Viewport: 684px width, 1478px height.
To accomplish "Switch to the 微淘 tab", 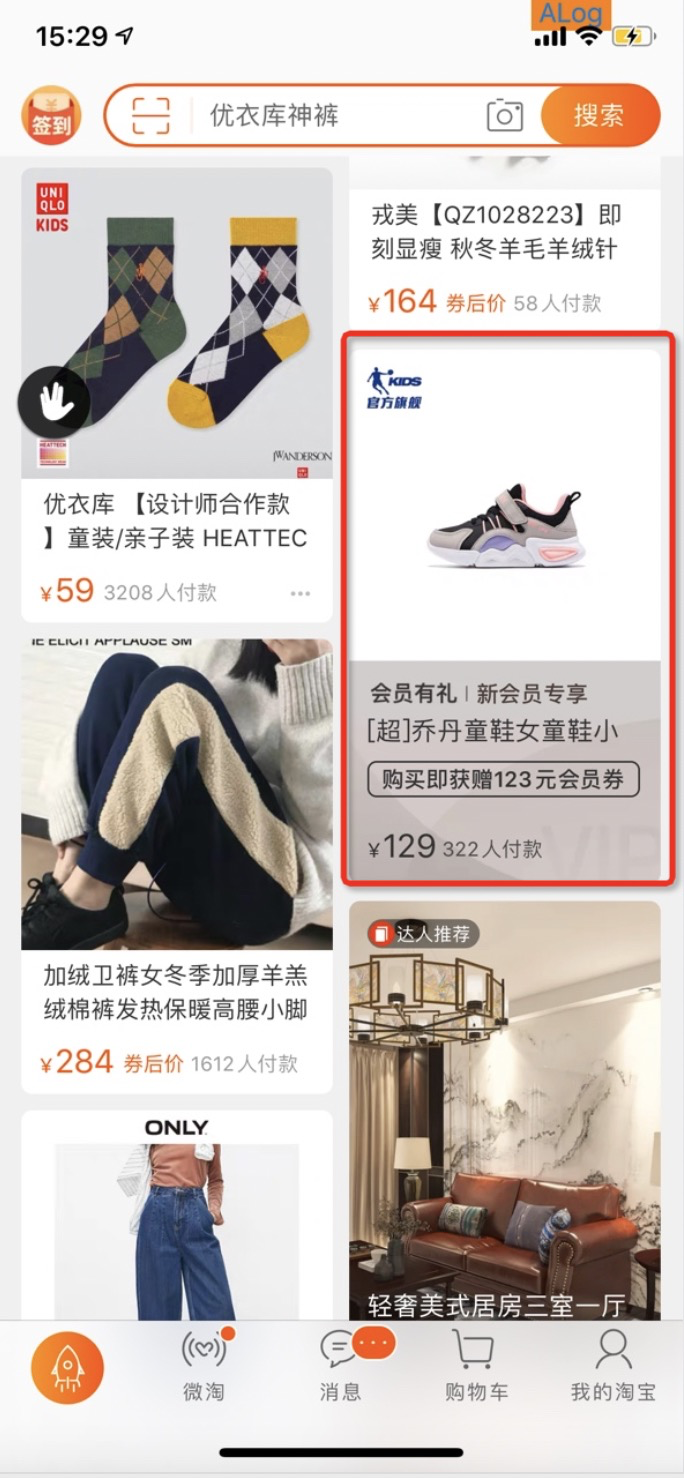I will 204,1367.
